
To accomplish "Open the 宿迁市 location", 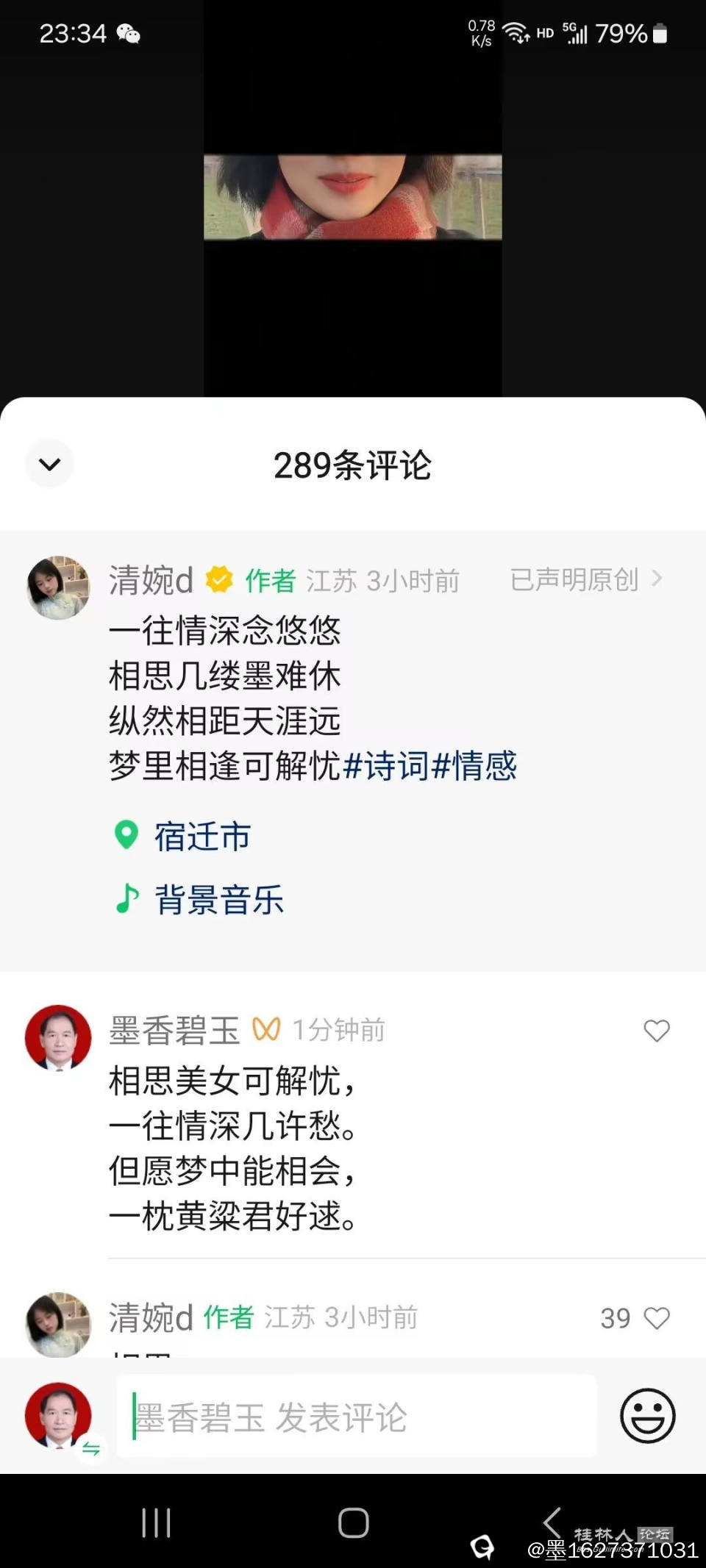I will 202,837.
